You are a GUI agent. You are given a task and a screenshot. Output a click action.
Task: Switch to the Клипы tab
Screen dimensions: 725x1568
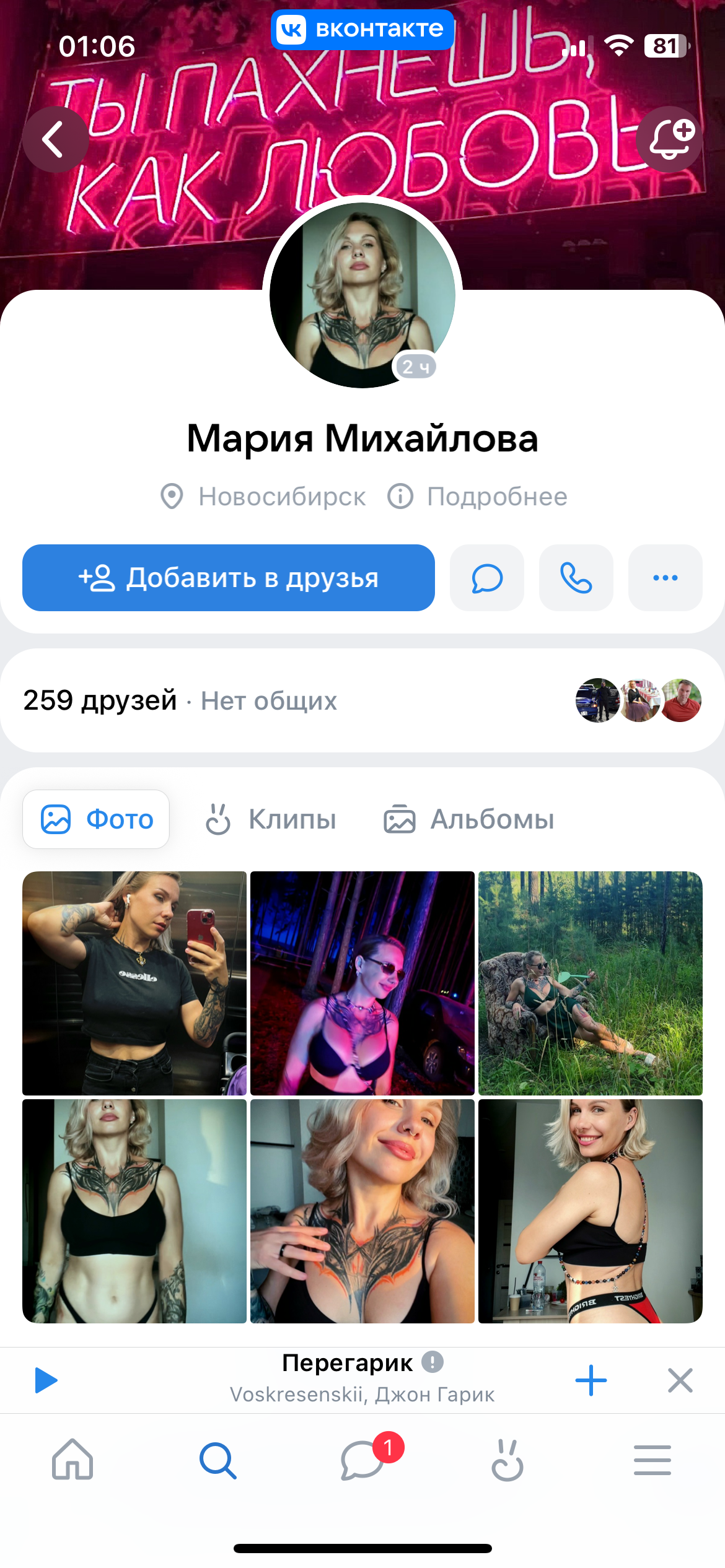pos(271,819)
